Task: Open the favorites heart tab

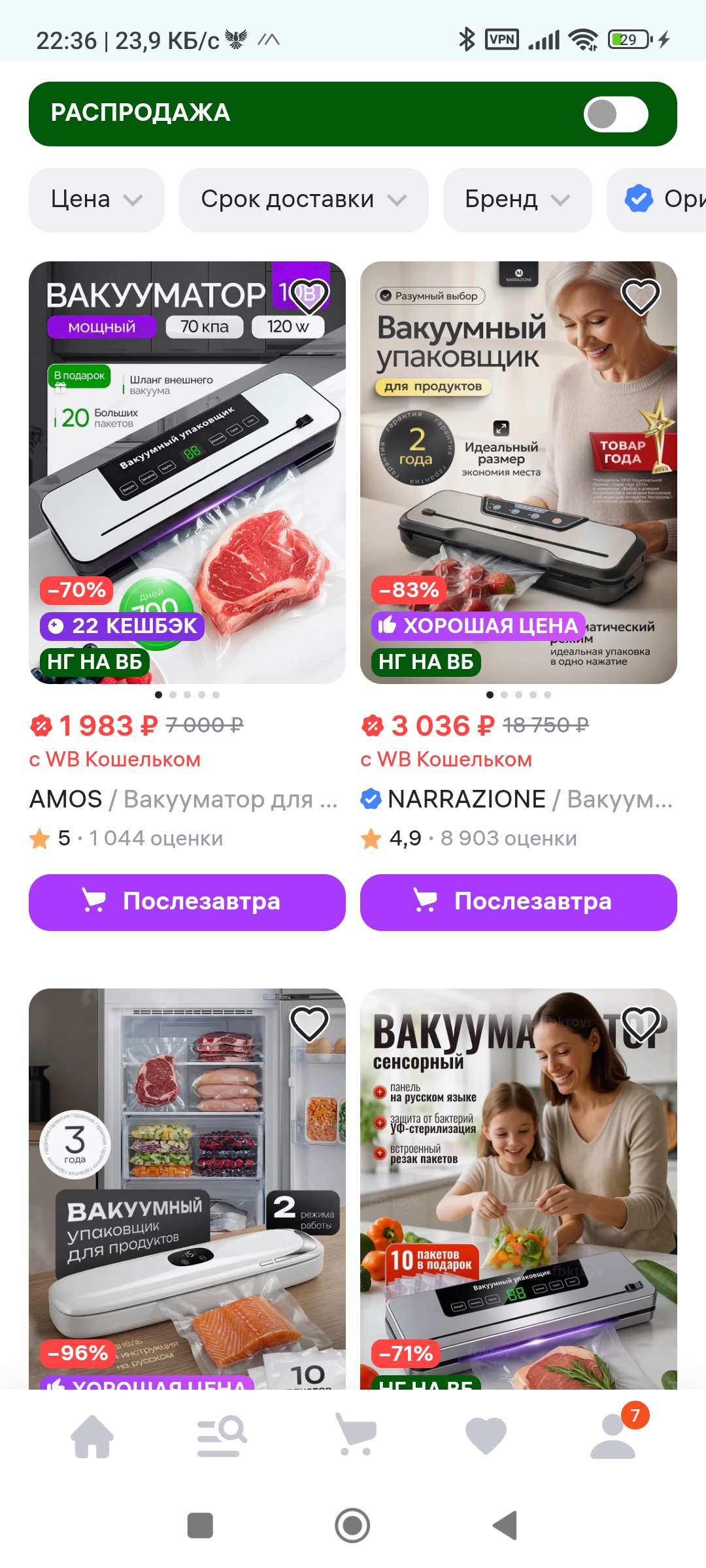Action: pyautogui.click(x=486, y=1436)
